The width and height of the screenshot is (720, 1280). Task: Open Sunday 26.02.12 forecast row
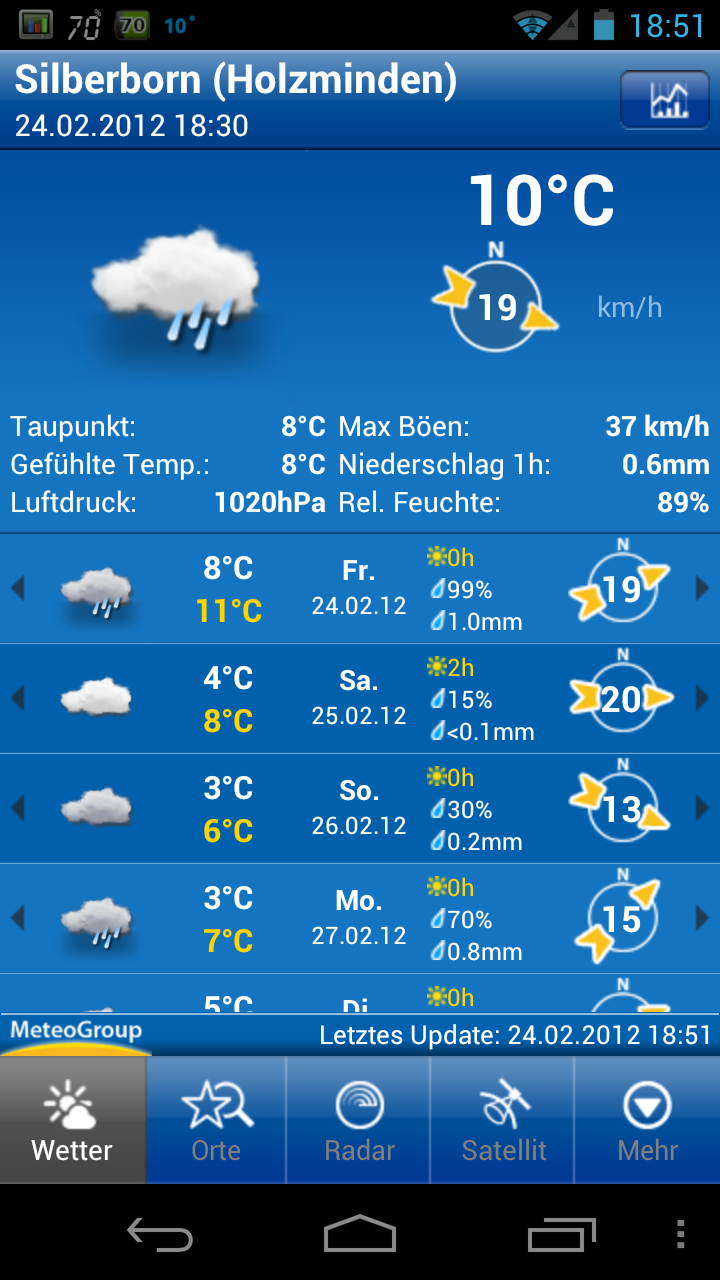tap(358, 809)
